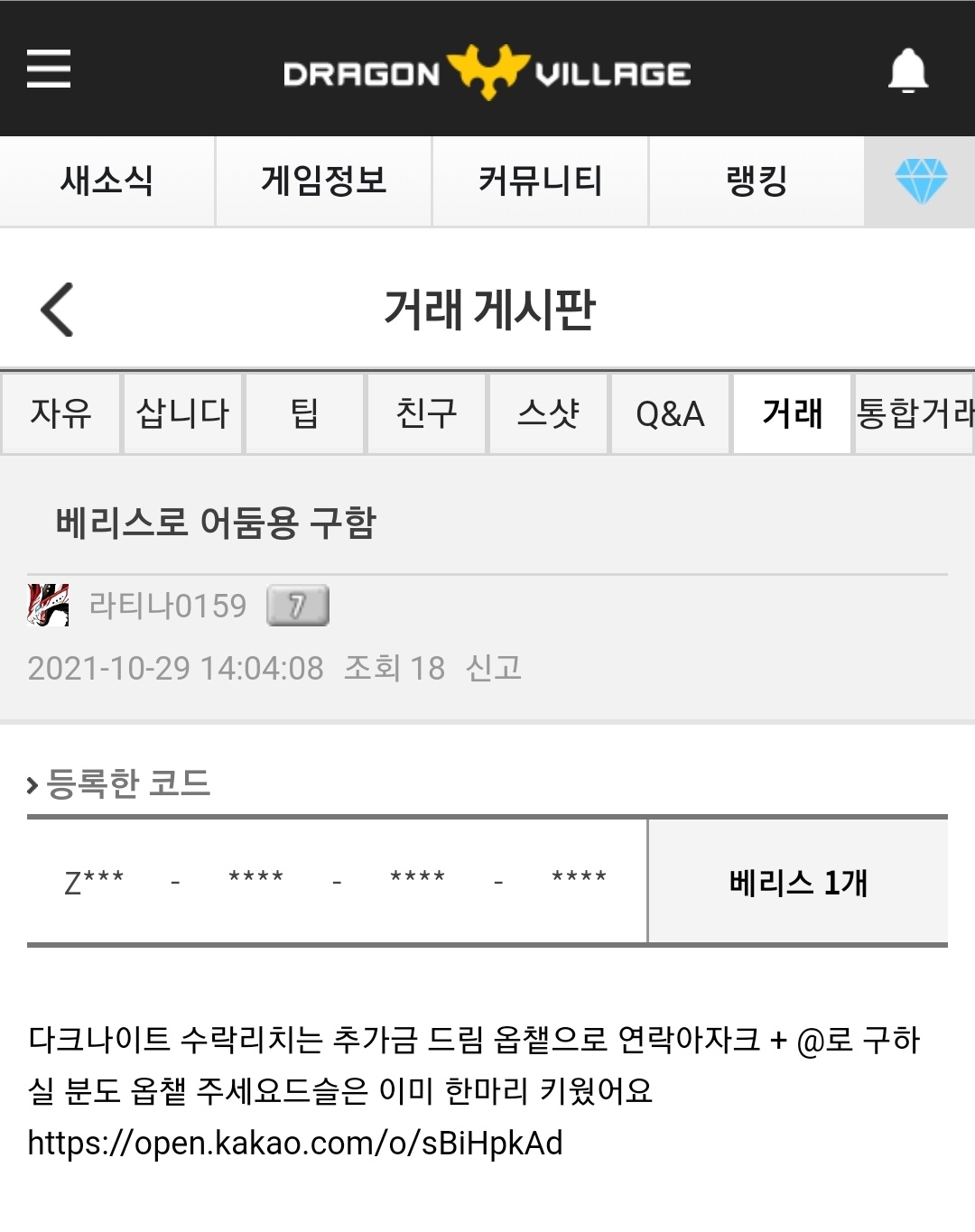Open the hamburger drawer menu
The height and width of the screenshot is (1232, 975).
coord(49,69)
